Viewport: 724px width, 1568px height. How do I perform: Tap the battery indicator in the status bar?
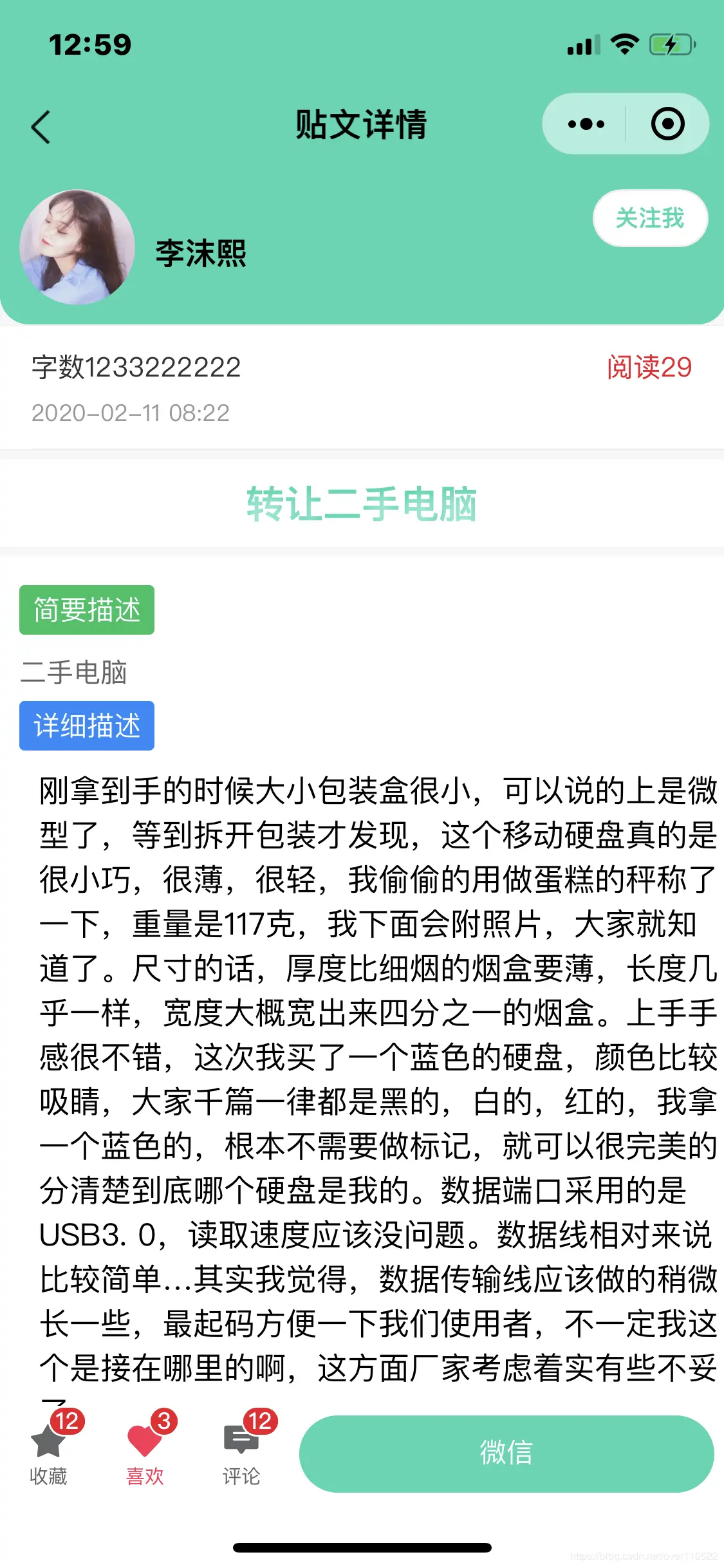point(671,44)
